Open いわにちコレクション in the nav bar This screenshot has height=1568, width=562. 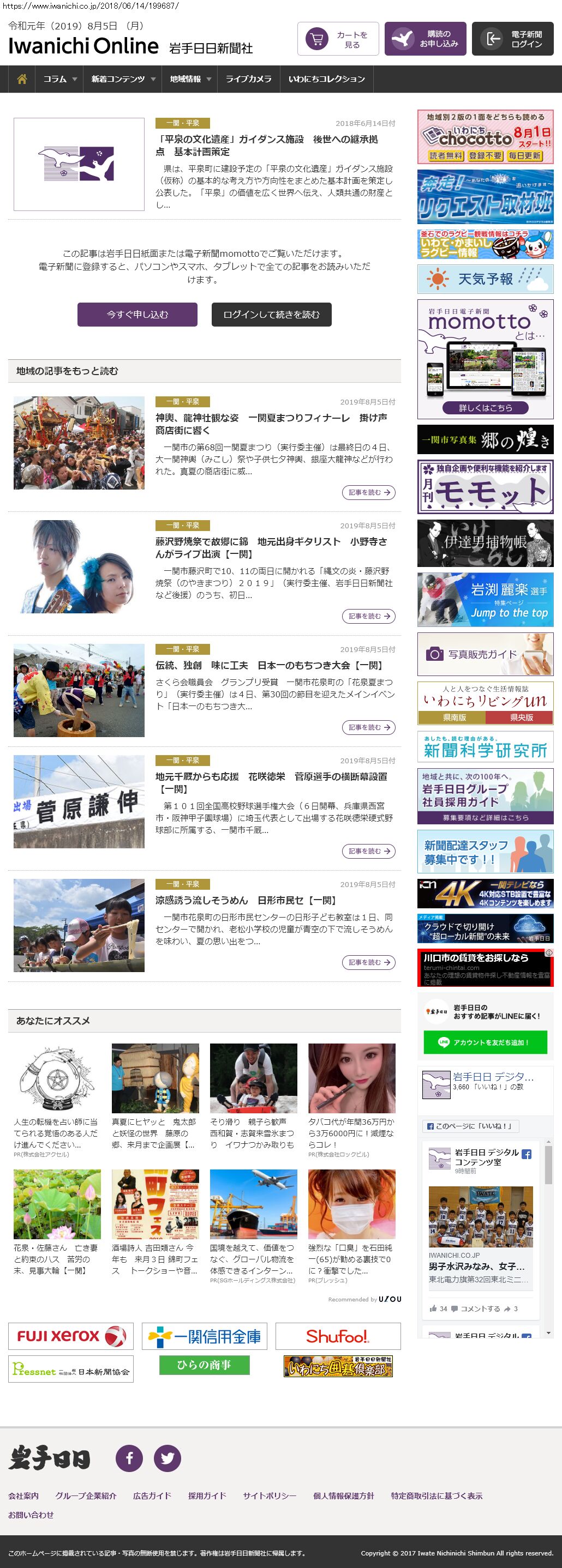pyautogui.click(x=326, y=79)
